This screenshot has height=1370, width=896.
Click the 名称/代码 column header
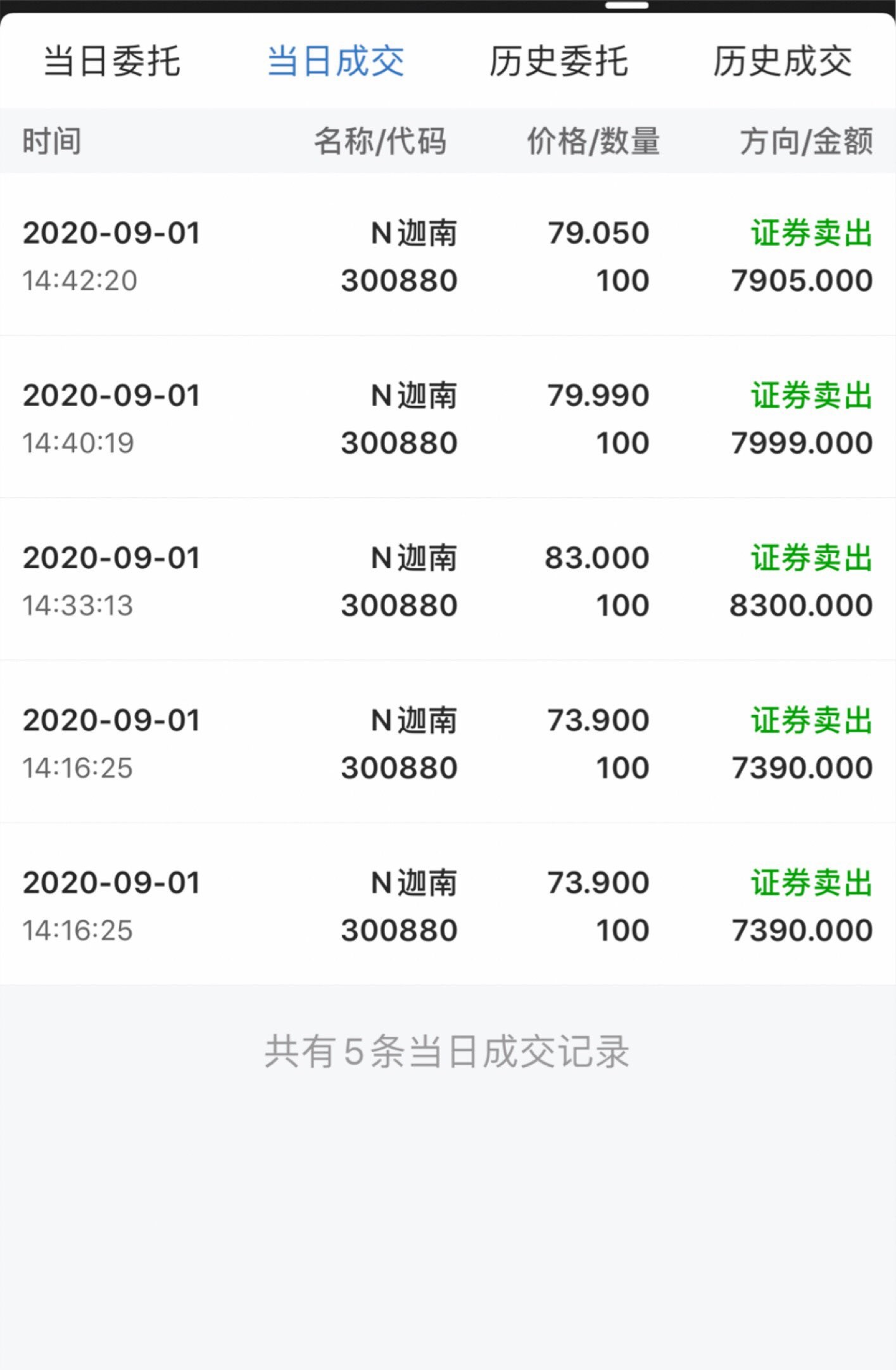pyautogui.click(x=380, y=141)
